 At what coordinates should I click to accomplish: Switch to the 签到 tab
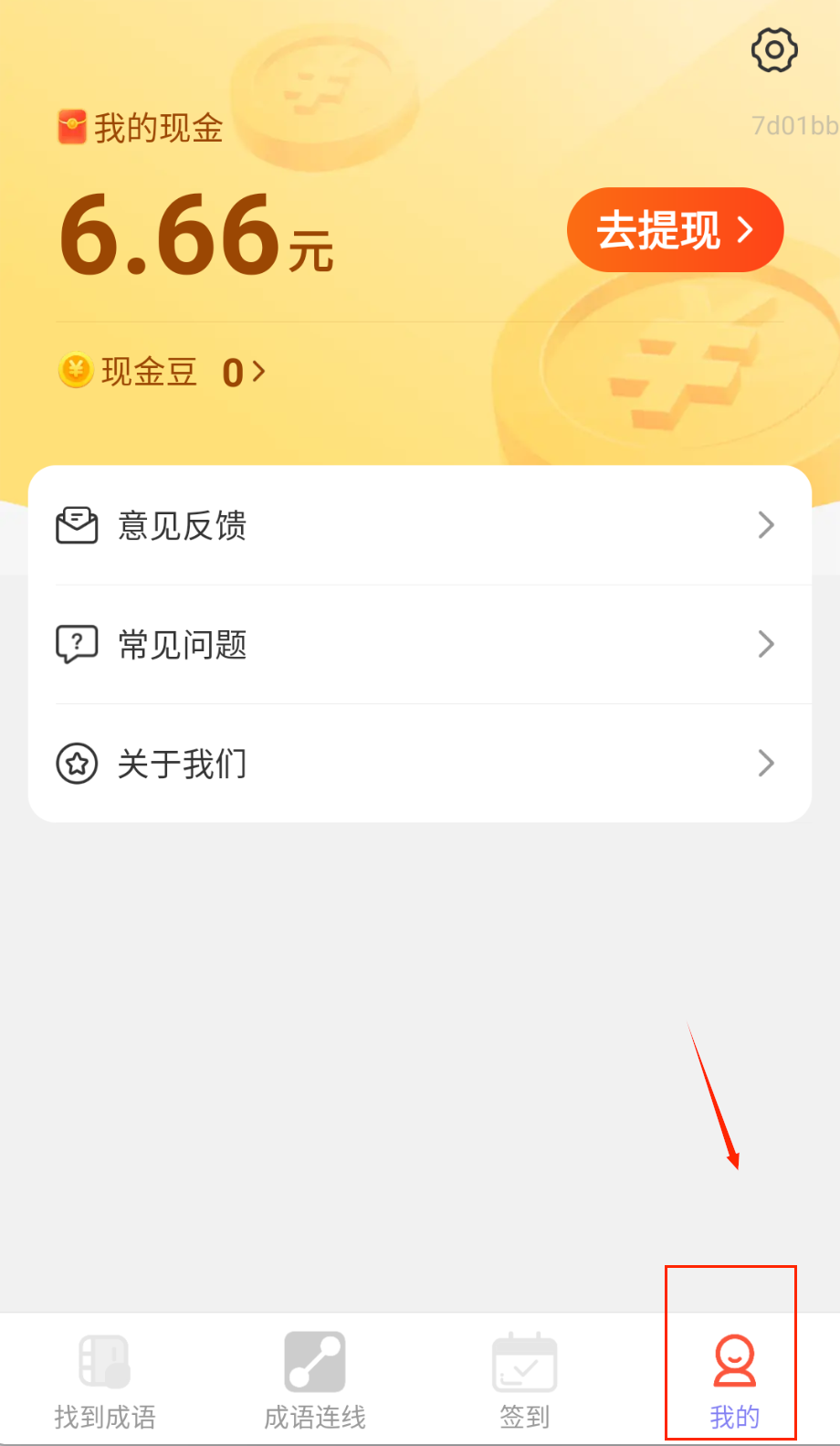(x=524, y=1379)
